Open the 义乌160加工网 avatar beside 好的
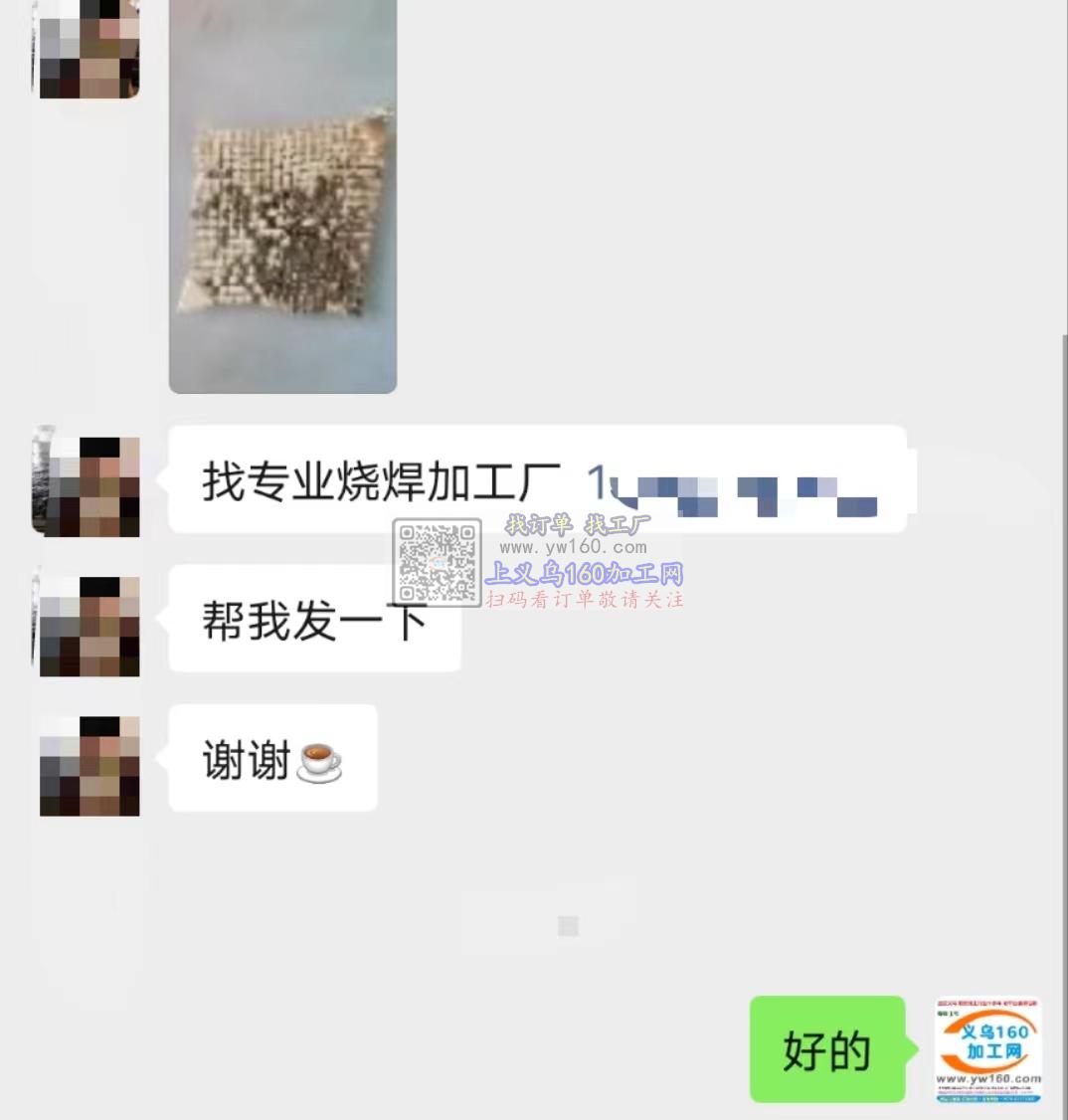 tap(987, 1050)
